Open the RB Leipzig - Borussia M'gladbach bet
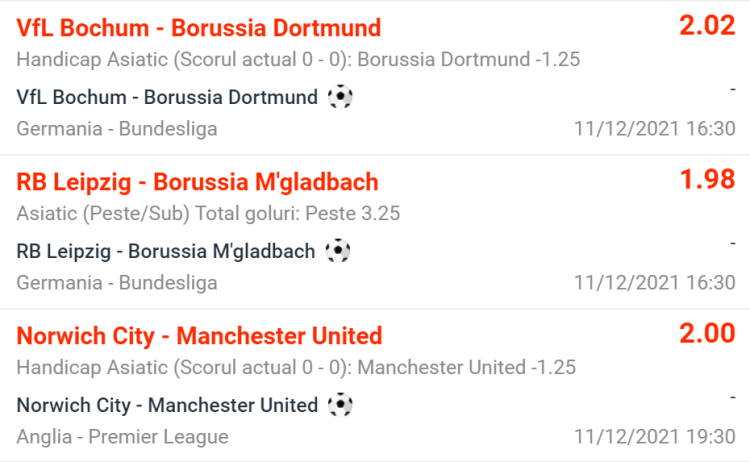 [197, 182]
